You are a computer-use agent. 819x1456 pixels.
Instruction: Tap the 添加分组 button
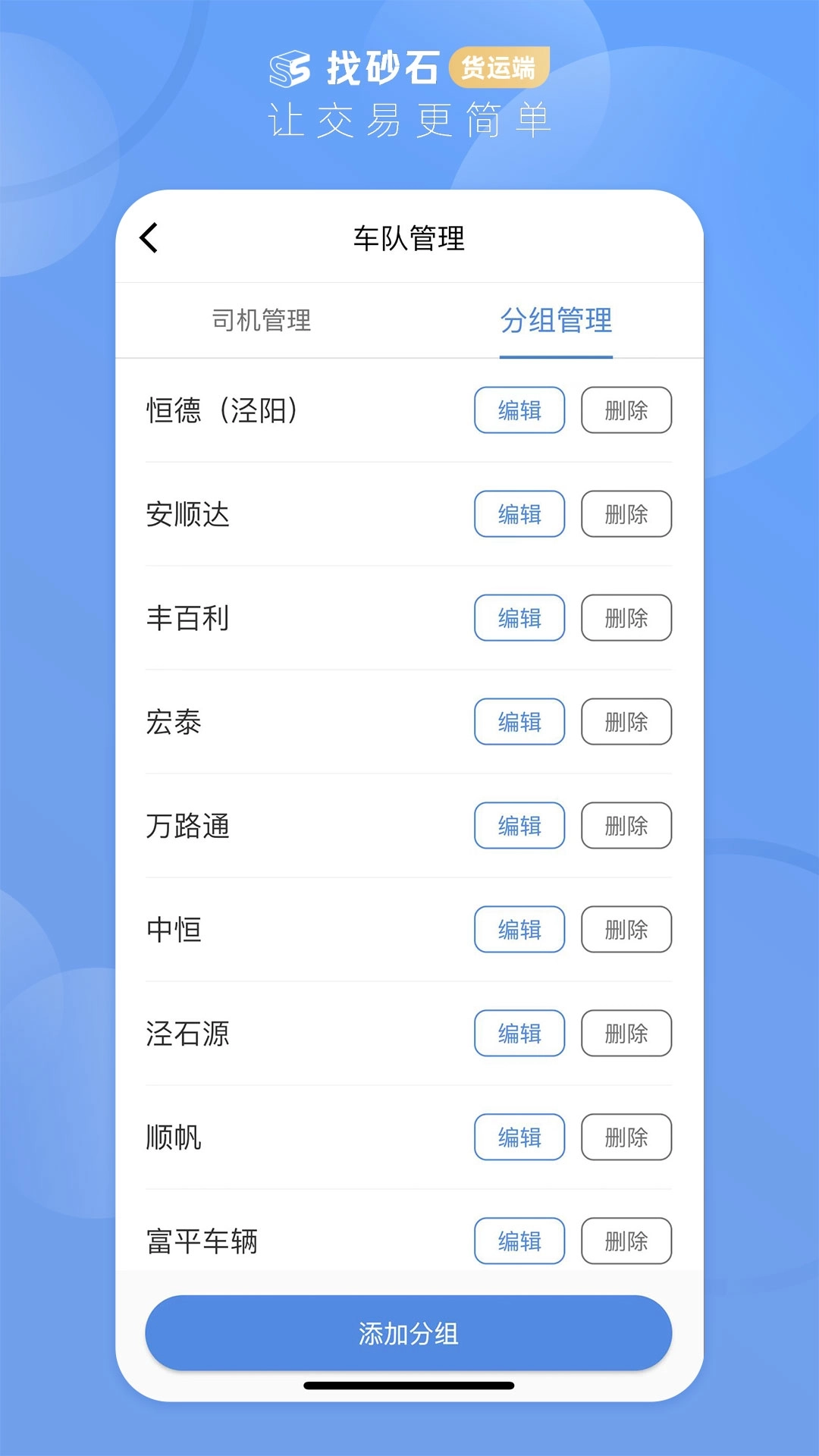coord(409,1332)
